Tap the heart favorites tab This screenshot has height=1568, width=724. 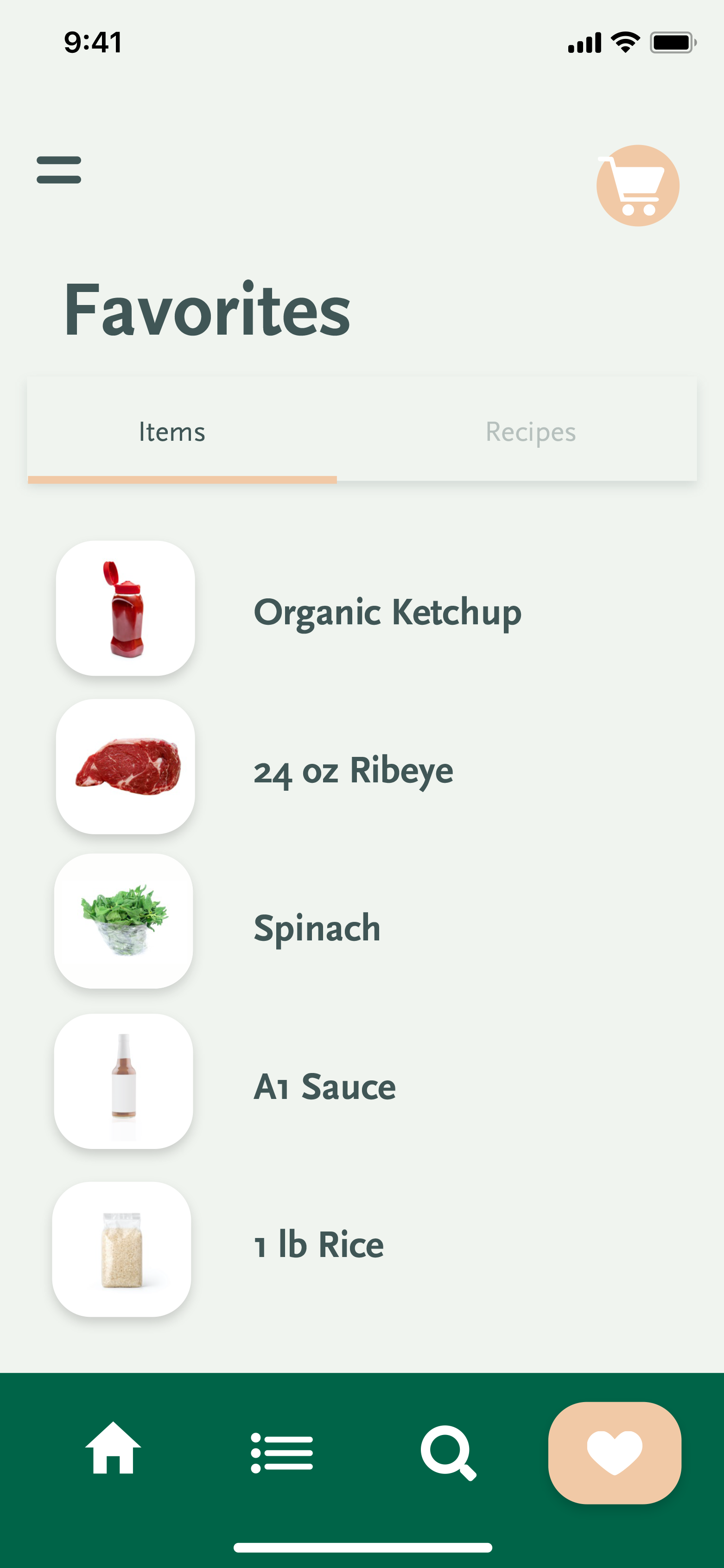(615, 1453)
